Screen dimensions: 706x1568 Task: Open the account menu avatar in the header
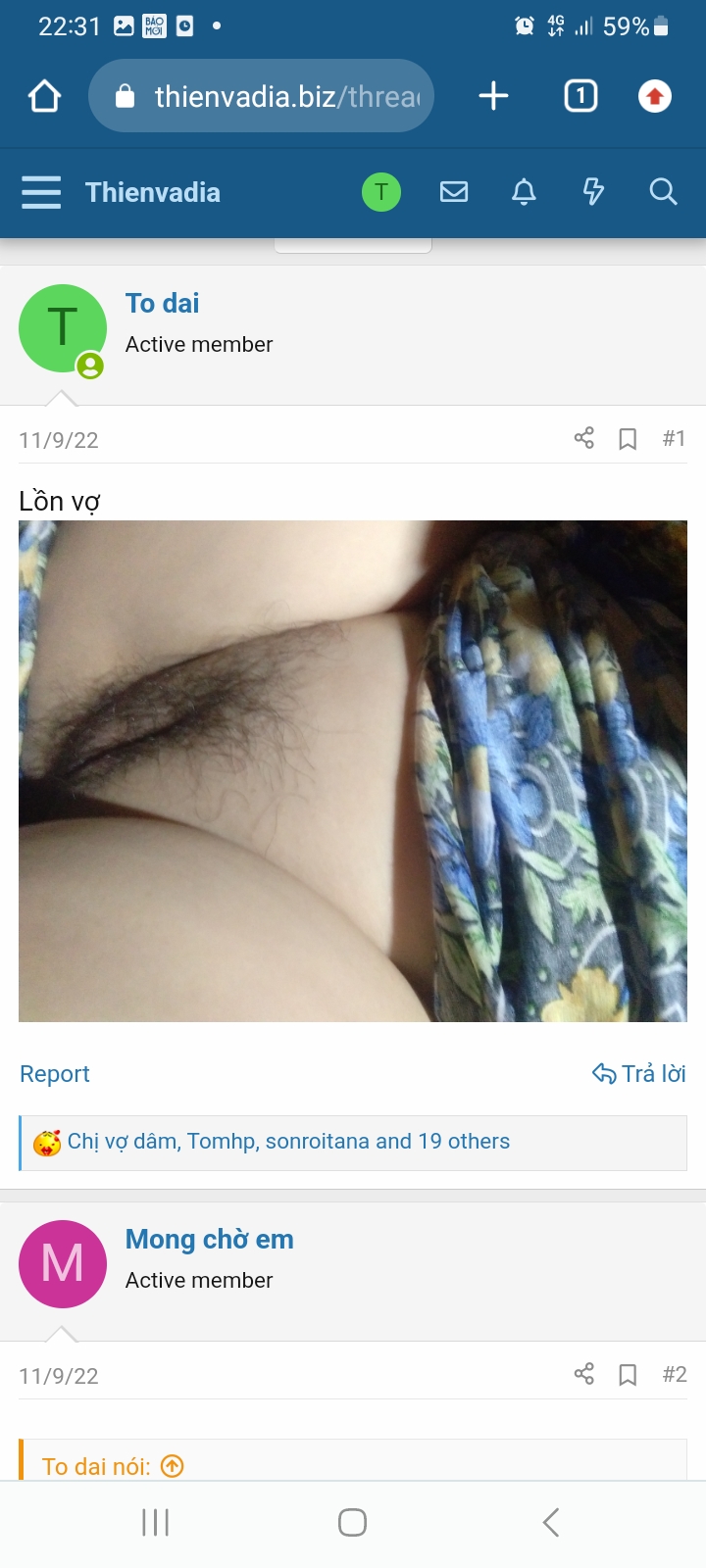pyautogui.click(x=381, y=192)
